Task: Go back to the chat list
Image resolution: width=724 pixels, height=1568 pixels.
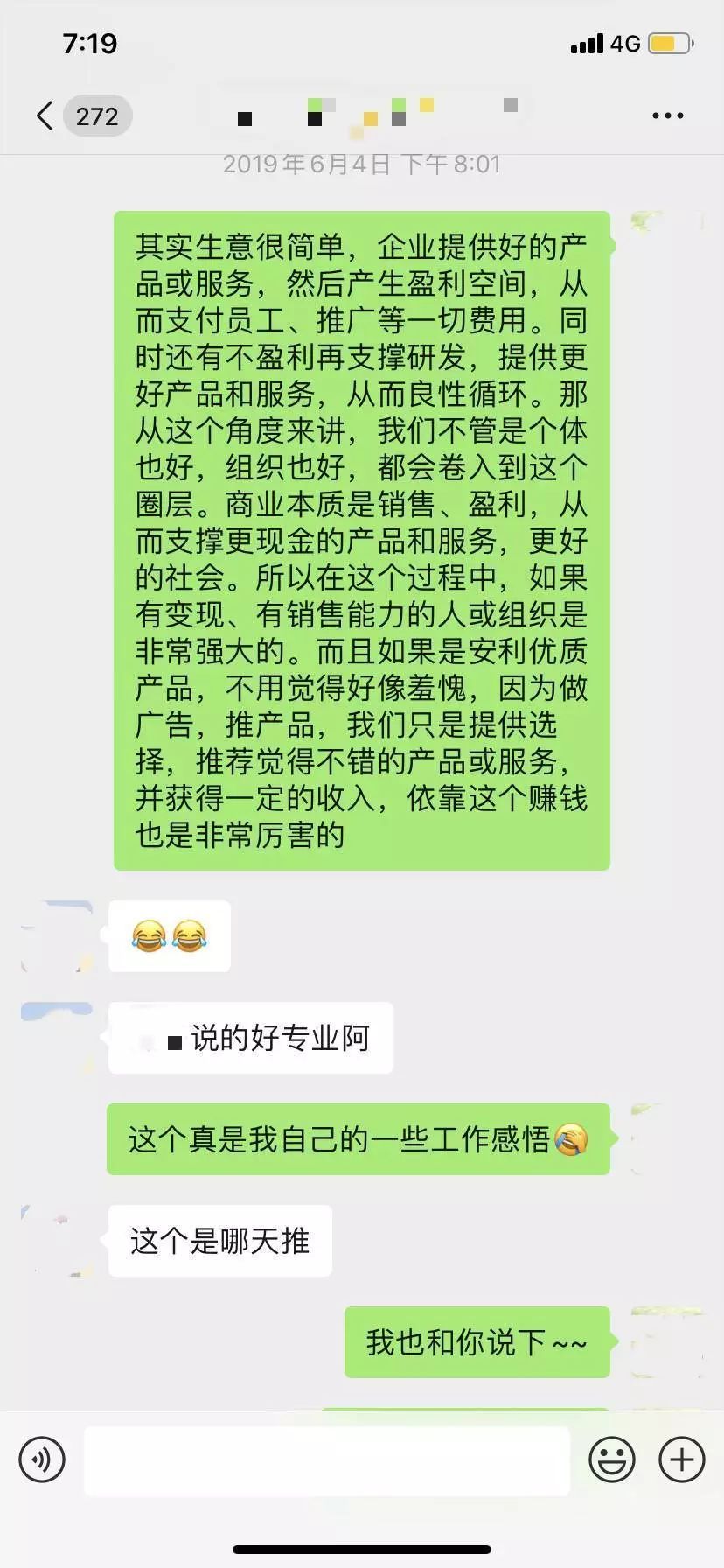Action: [45, 115]
